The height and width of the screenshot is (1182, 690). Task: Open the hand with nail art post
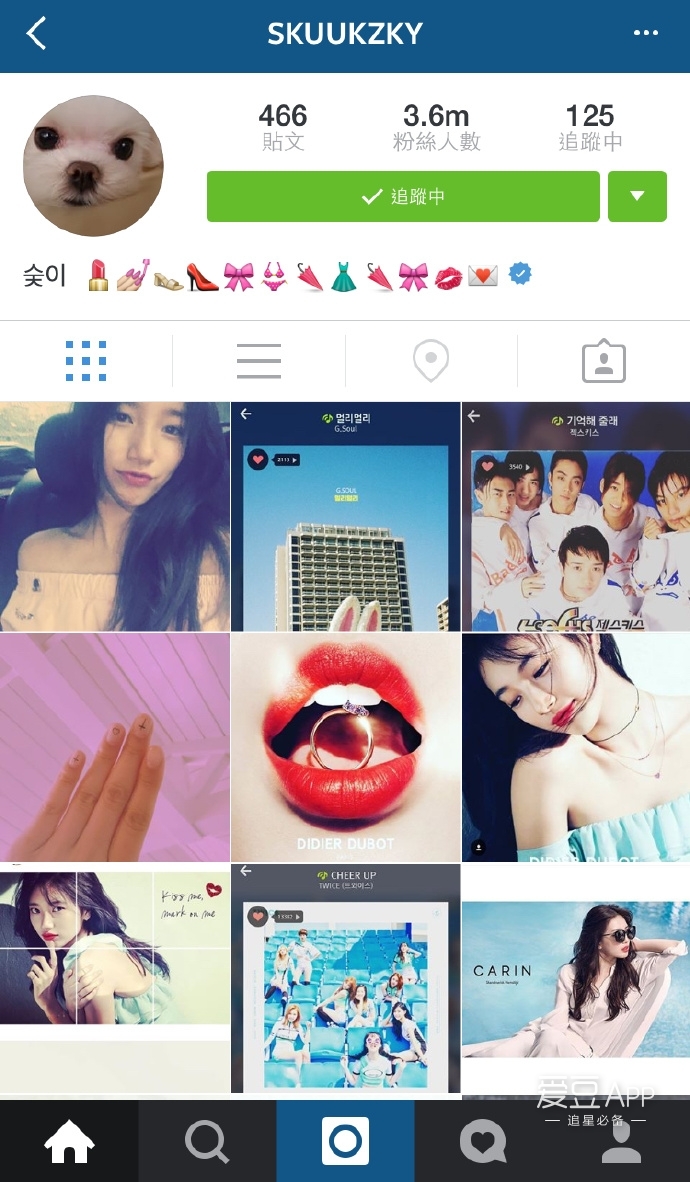point(114,747)
